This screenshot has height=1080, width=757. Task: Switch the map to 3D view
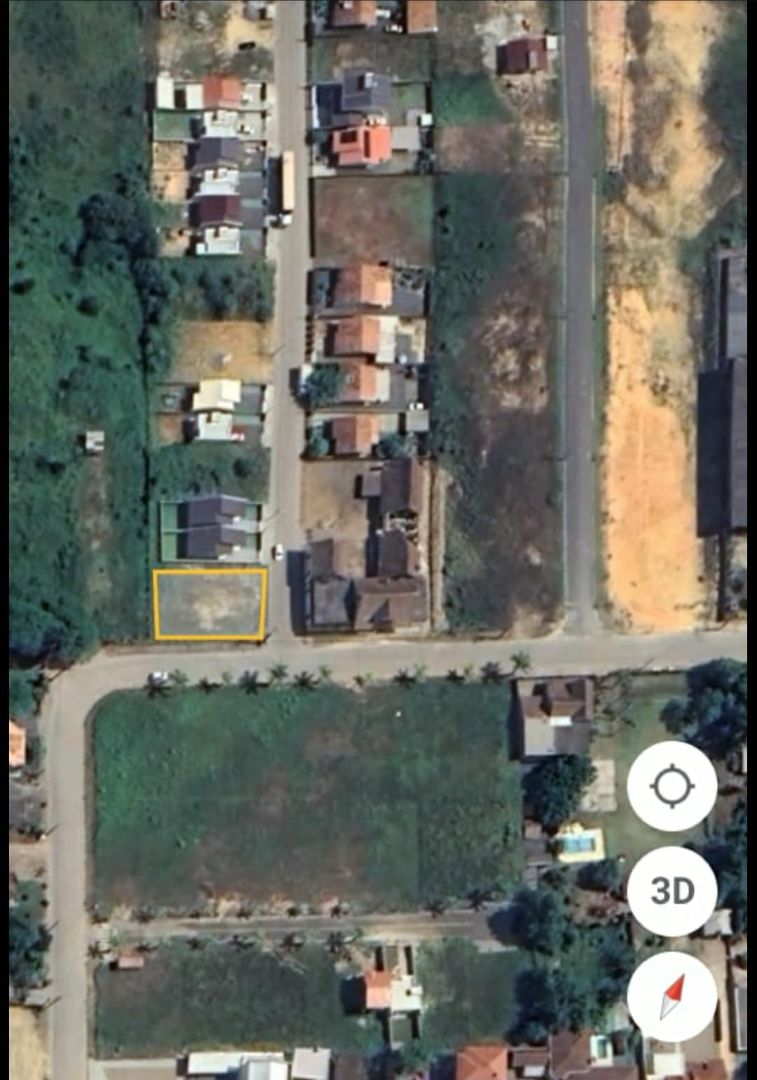point(672,891)
